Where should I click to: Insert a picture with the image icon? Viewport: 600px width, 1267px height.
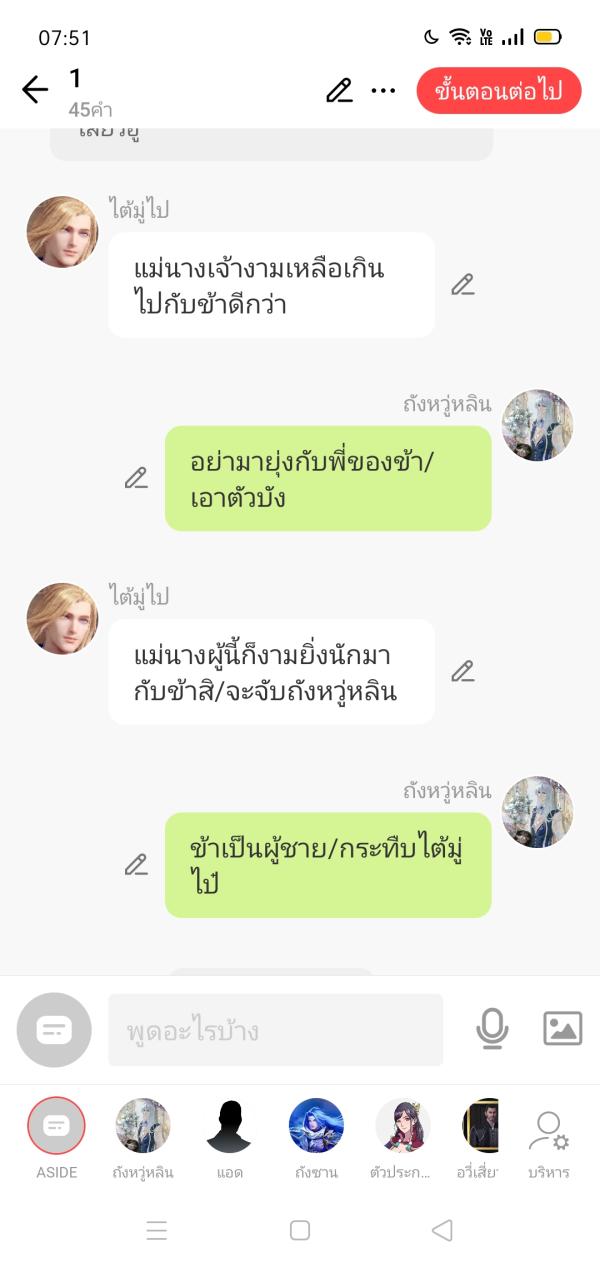coord(562,1028)
